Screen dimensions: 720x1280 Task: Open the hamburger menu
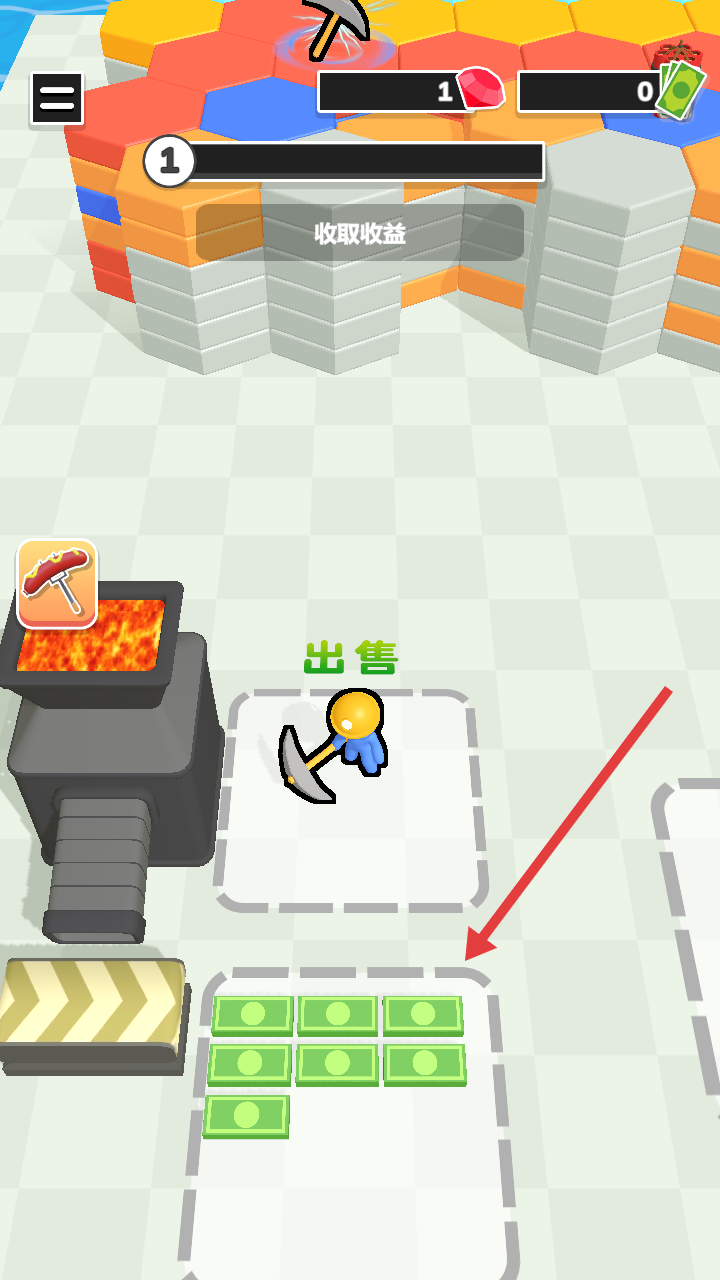57,98
